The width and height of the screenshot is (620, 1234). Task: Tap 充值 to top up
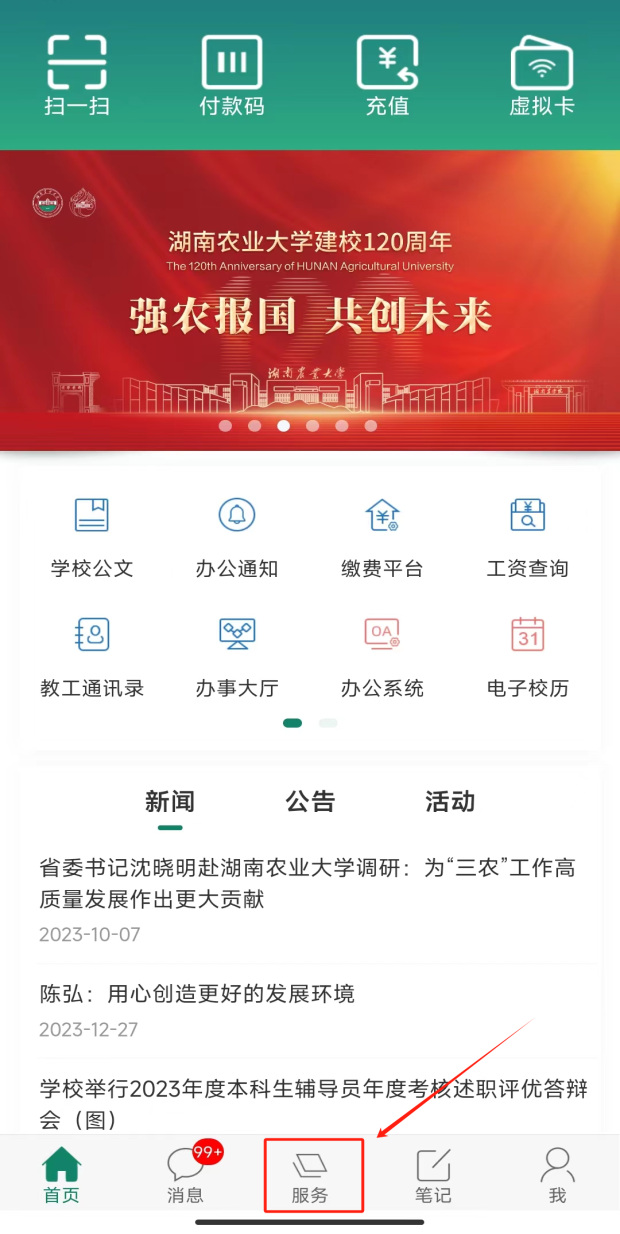(387, 74)
